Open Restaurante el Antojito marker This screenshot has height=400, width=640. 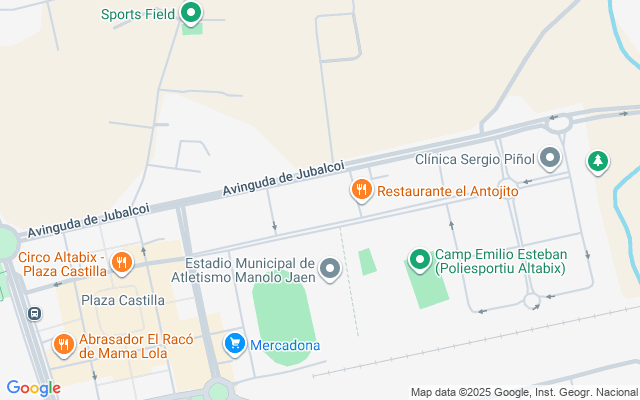(x=361, y=189)
